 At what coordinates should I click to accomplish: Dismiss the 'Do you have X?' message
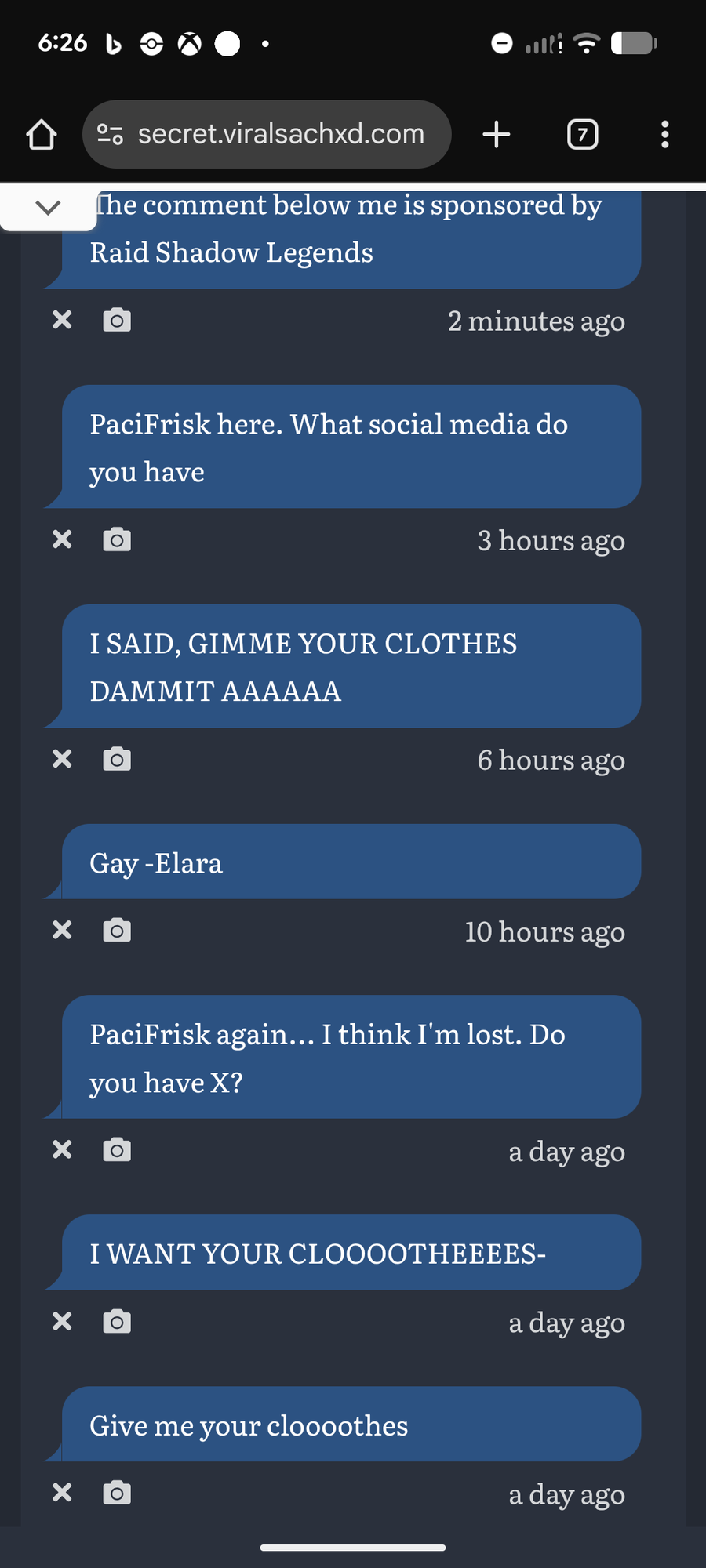point(62,1150)
